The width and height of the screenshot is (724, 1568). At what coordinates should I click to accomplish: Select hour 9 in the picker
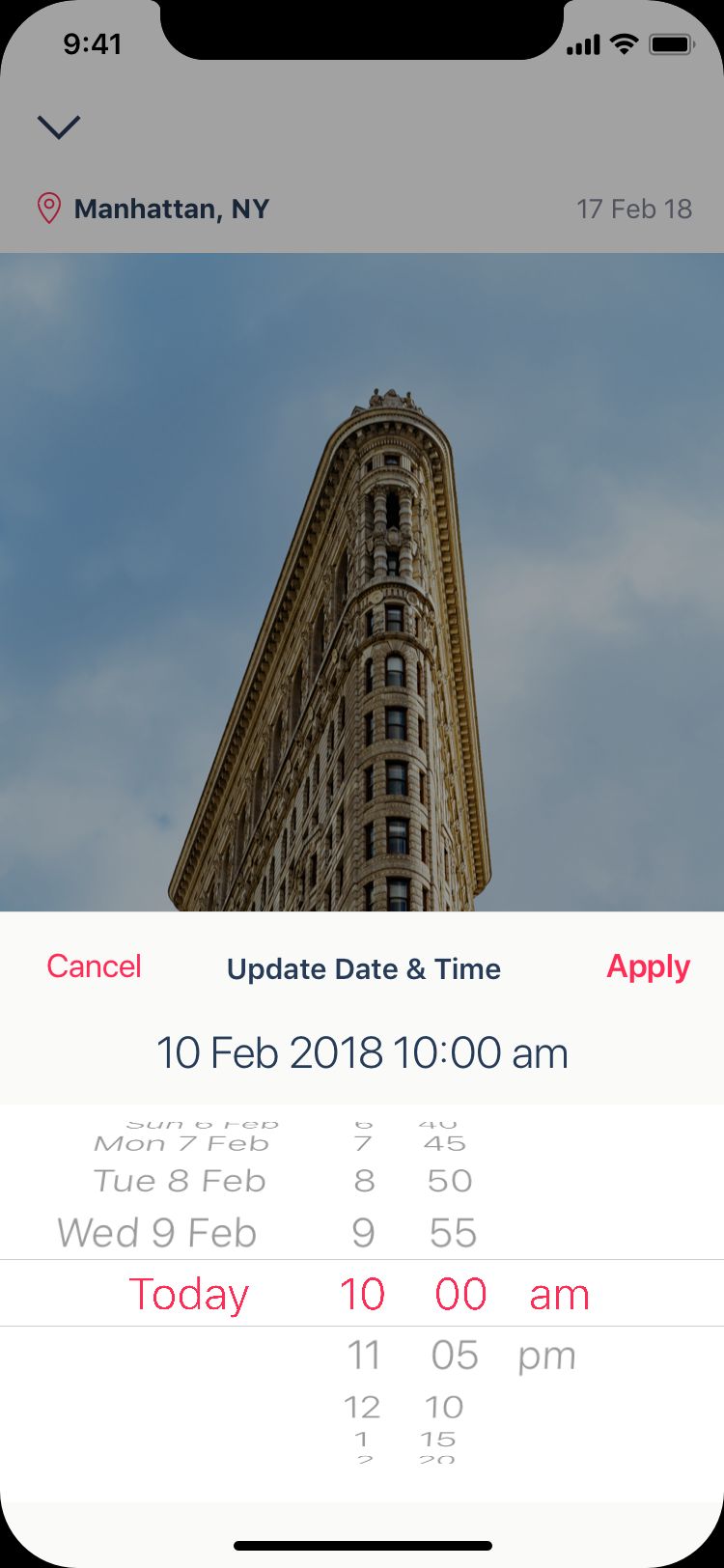363,1233
